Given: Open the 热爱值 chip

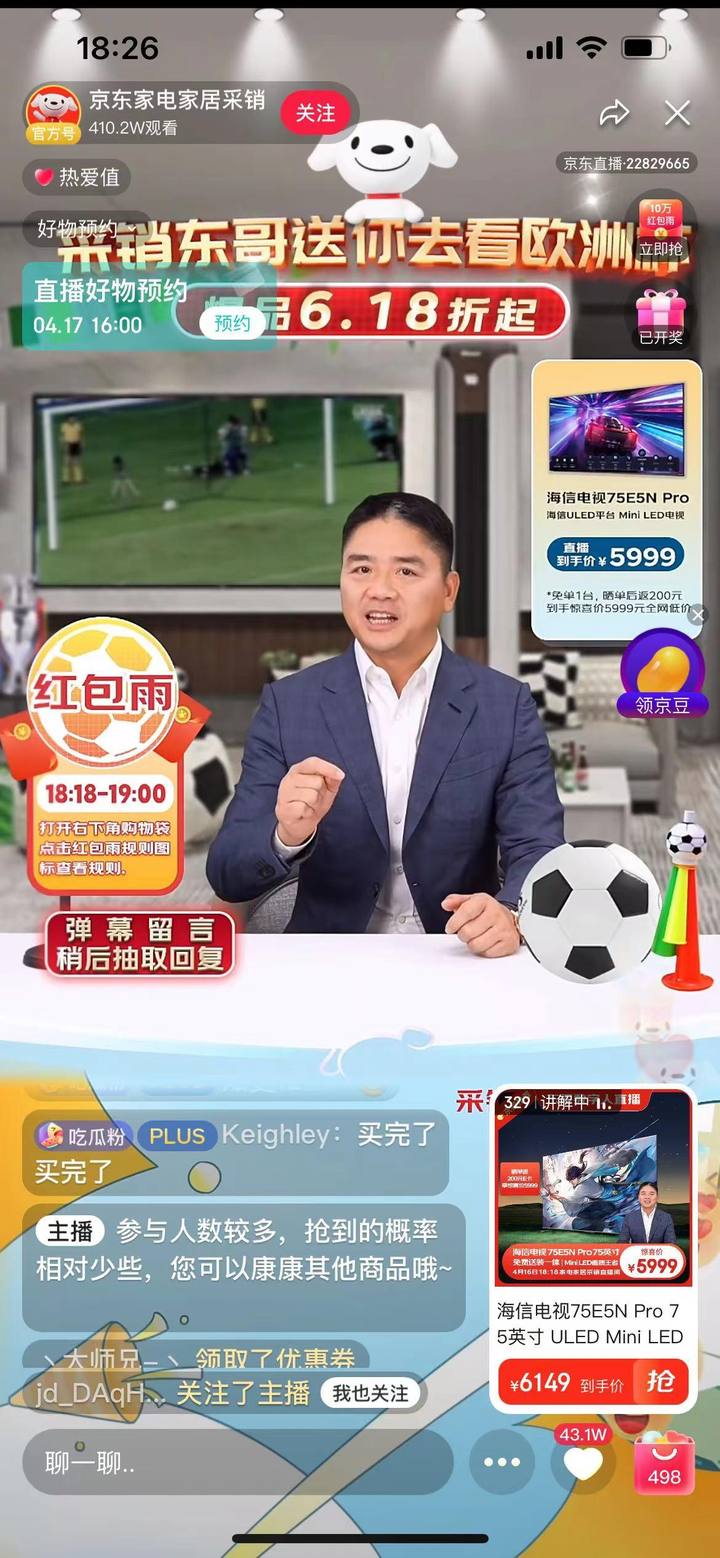Looking at the screenshot, I should pyautogui.click(x=78, y=177).
